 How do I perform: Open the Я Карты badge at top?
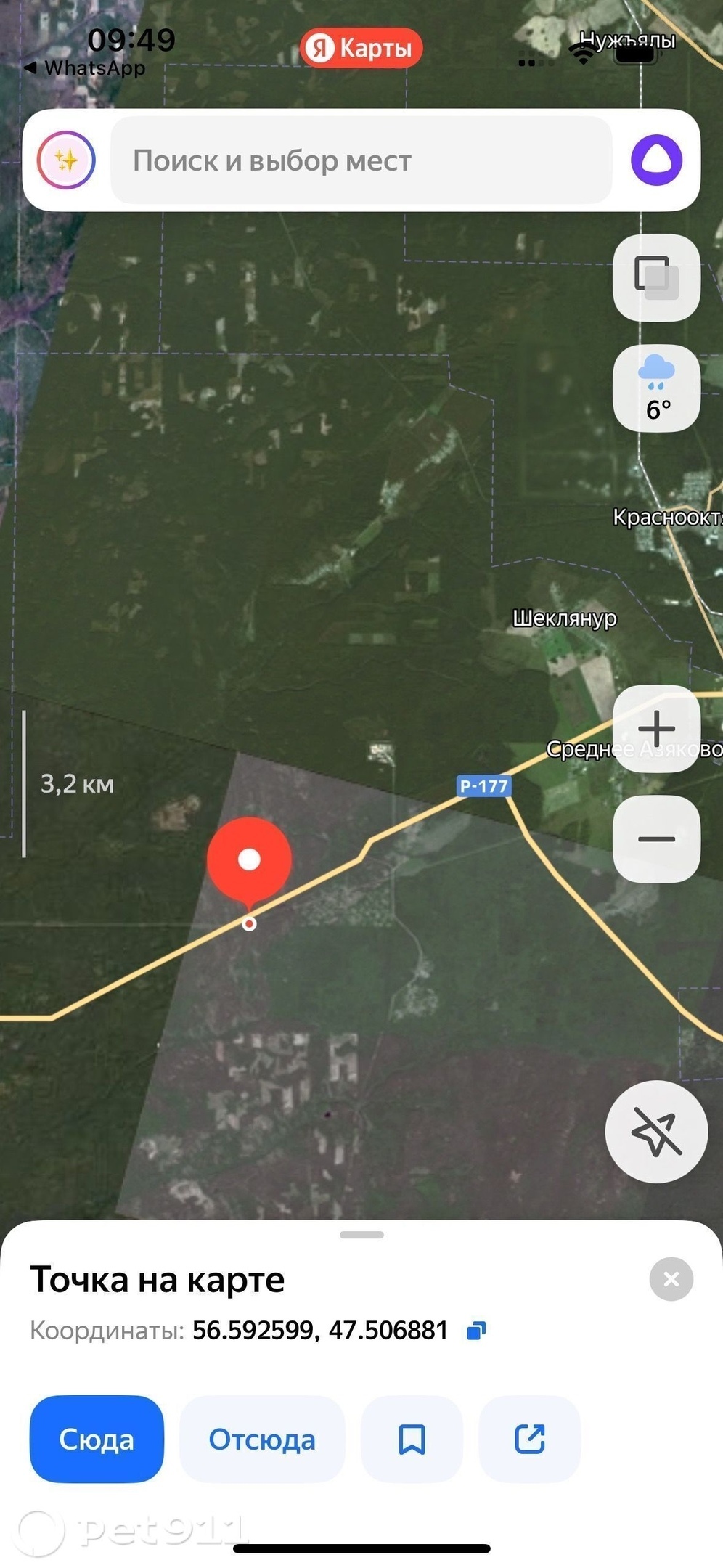point(361,47)
